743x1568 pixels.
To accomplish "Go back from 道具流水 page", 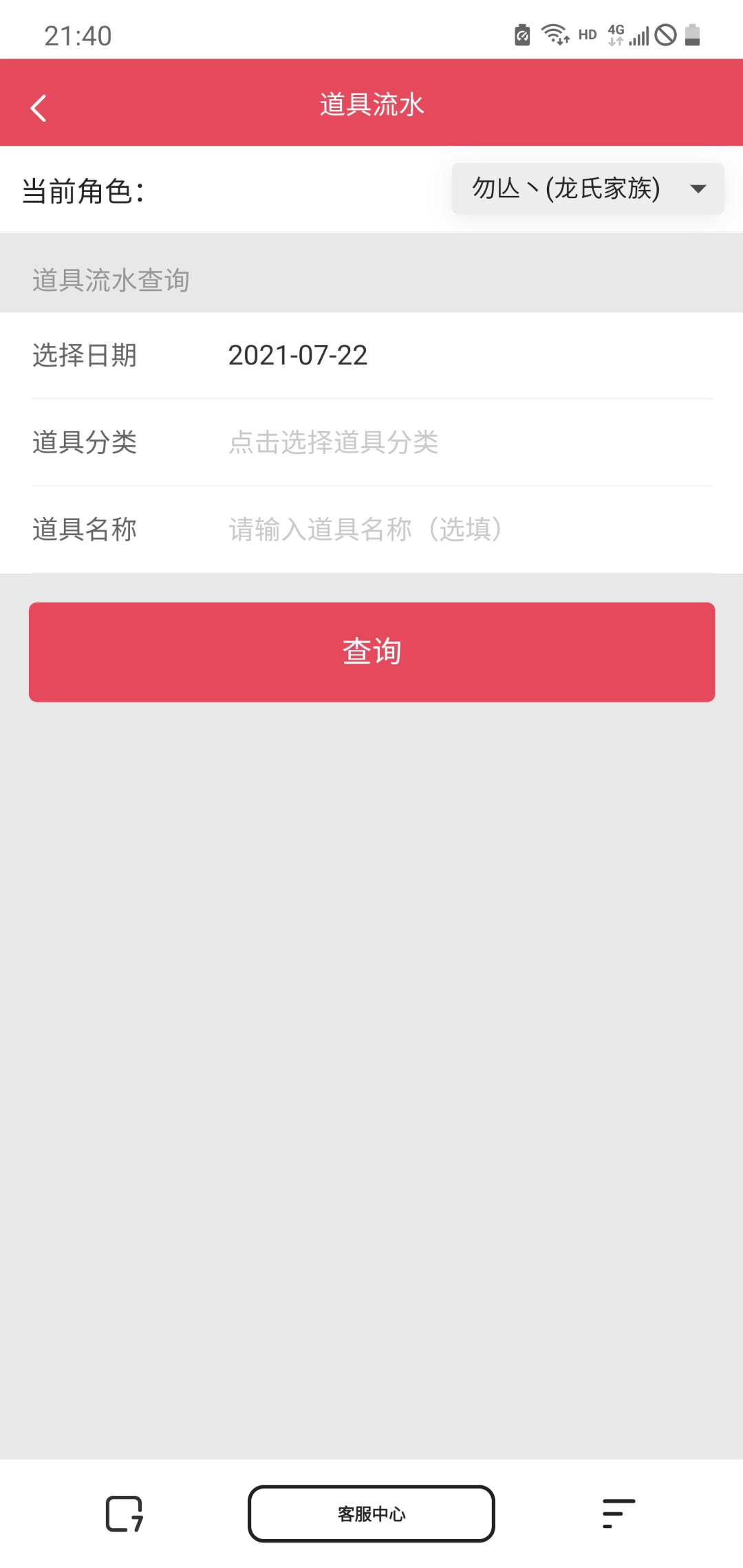I will point(39,108).
